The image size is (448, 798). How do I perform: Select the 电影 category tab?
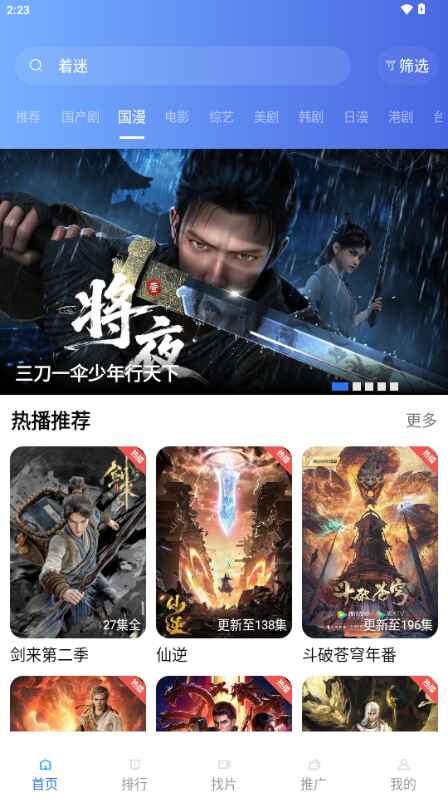coord(177,118)
